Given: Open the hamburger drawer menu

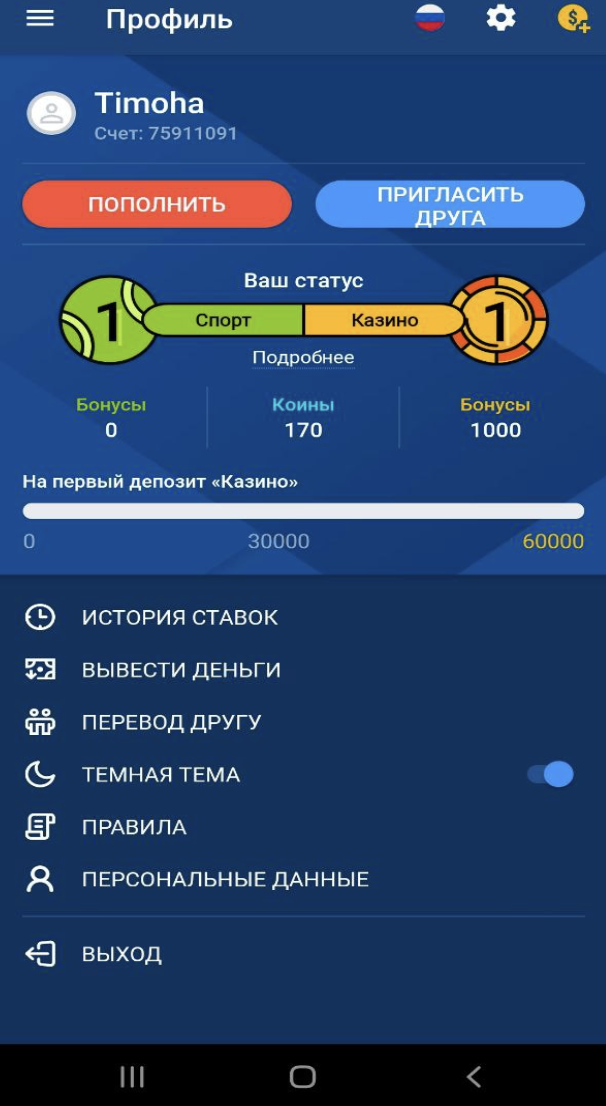Looking at the screenshot, I should [x=40, y=19].
